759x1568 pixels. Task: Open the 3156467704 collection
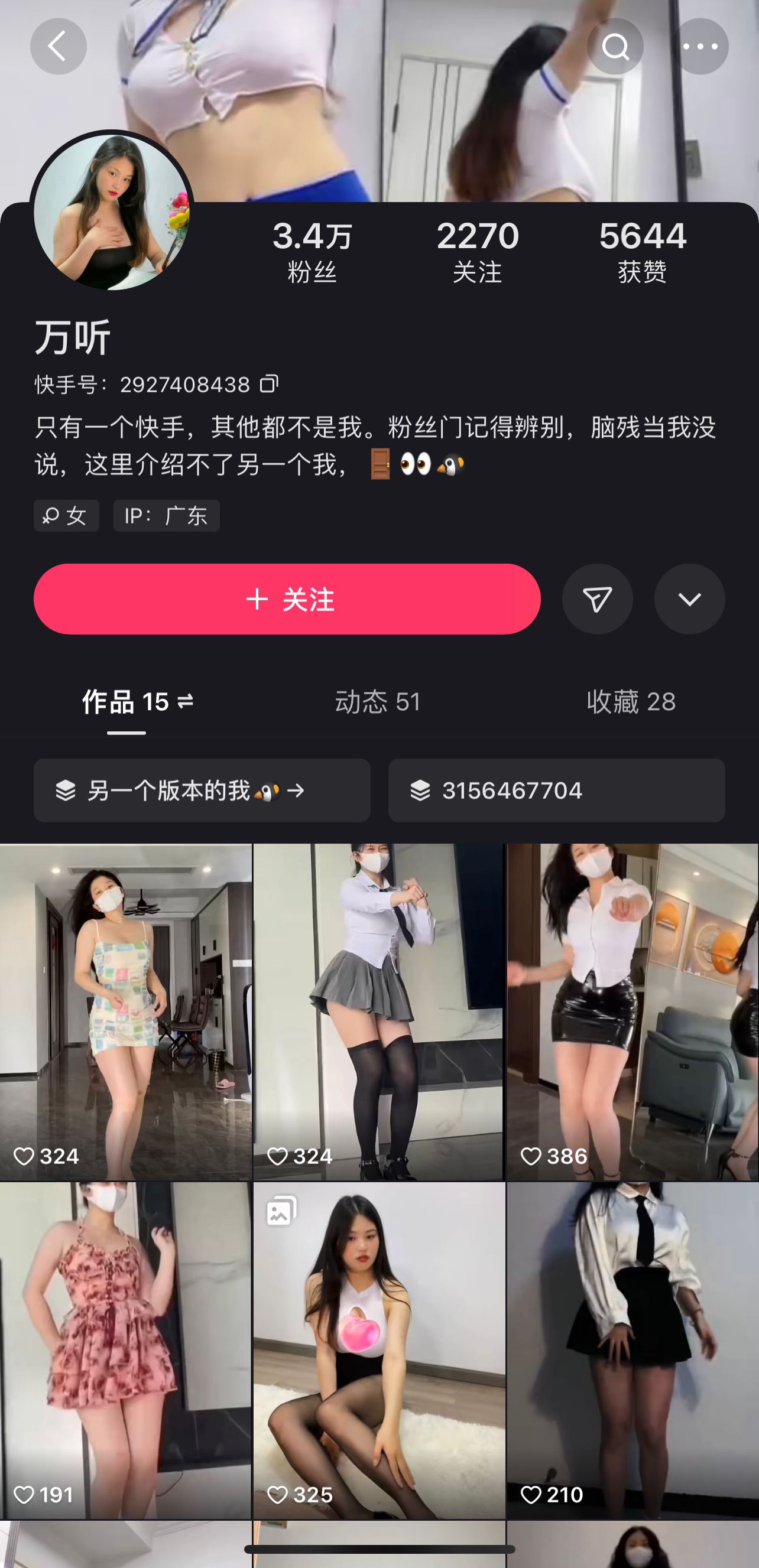556,790
